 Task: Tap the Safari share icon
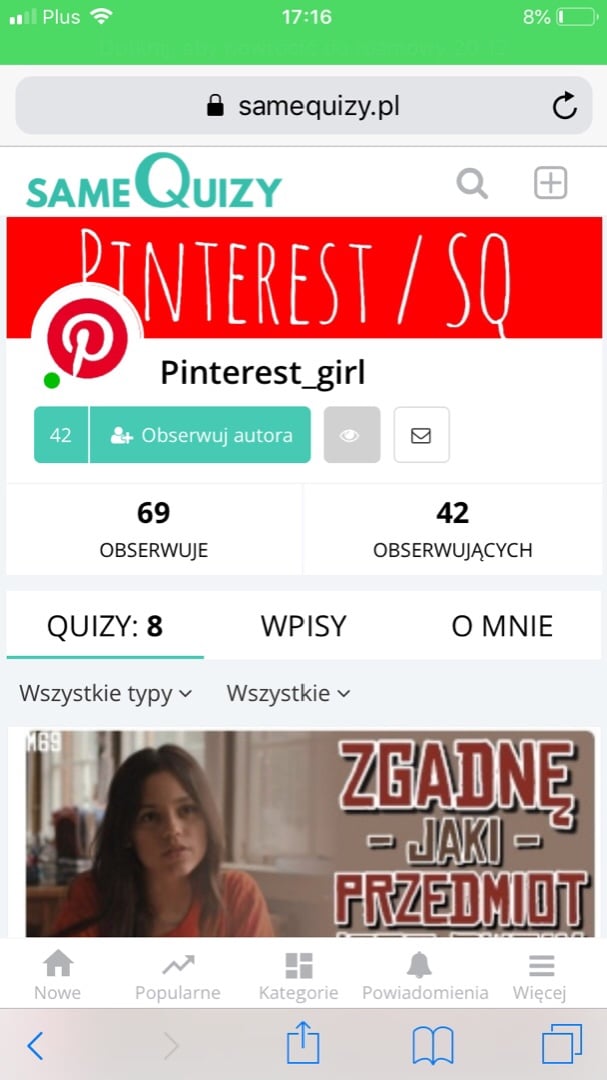coord(303,1046)
